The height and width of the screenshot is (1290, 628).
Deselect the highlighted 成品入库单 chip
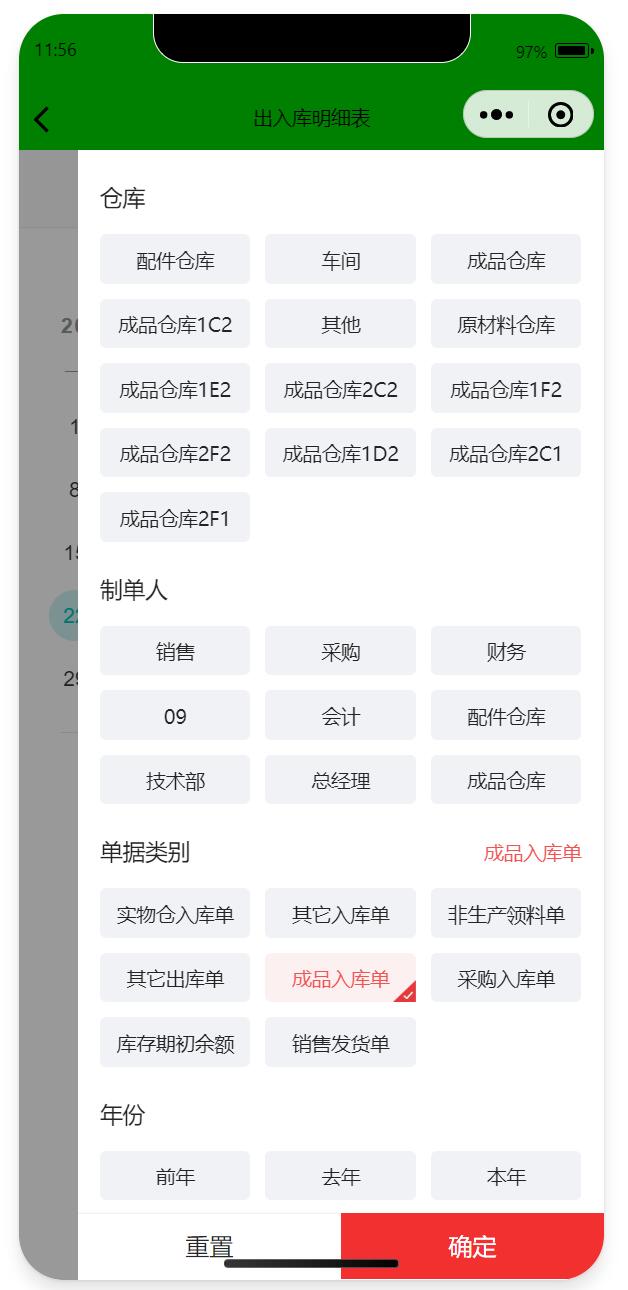click(x=340, y=978)
